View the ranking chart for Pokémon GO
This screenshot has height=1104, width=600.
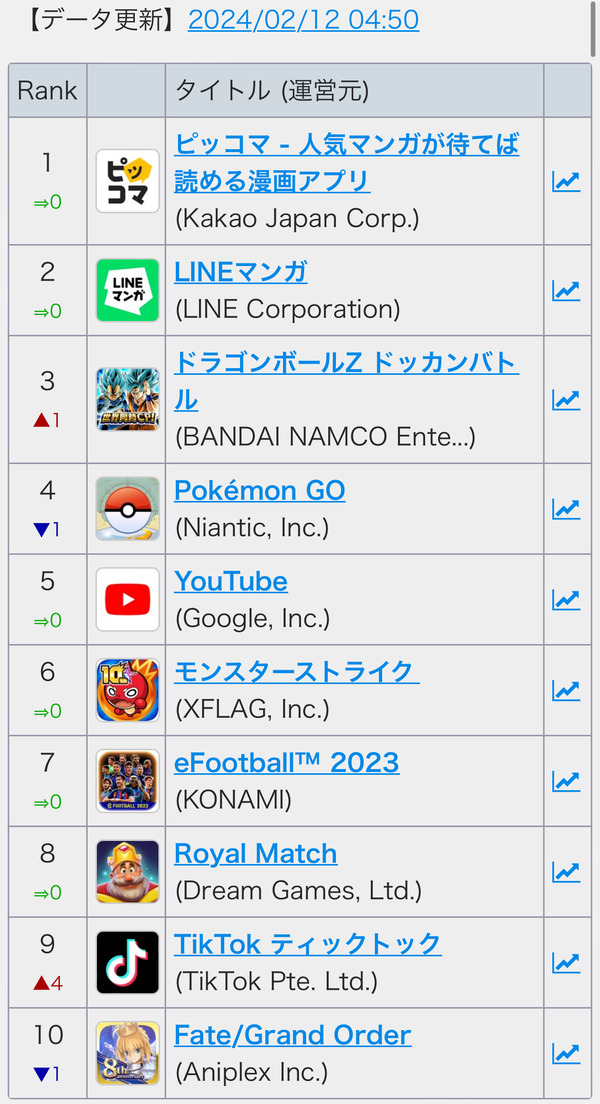coord(565,508)
